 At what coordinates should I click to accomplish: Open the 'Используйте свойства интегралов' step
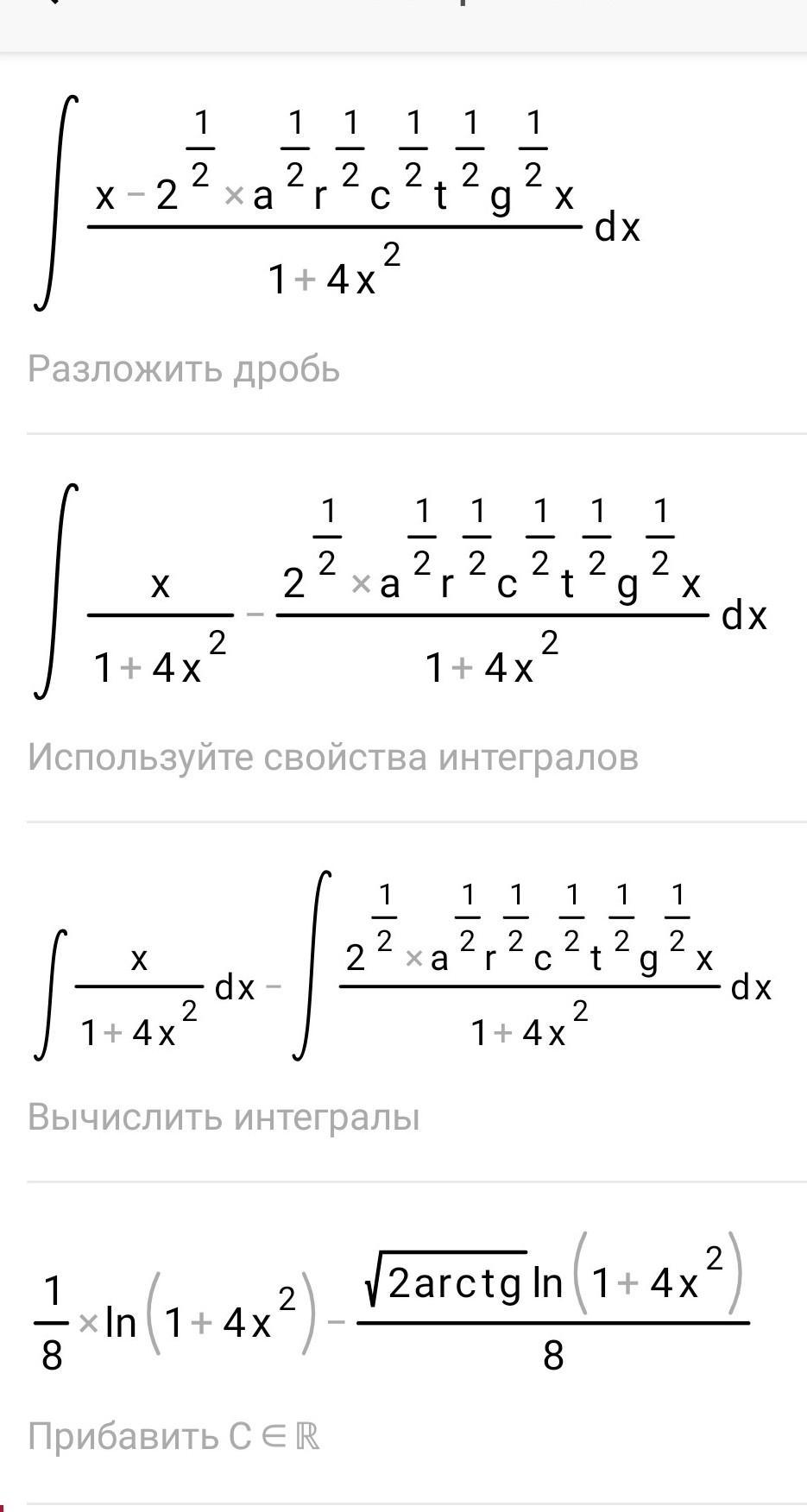pos(333,758)
